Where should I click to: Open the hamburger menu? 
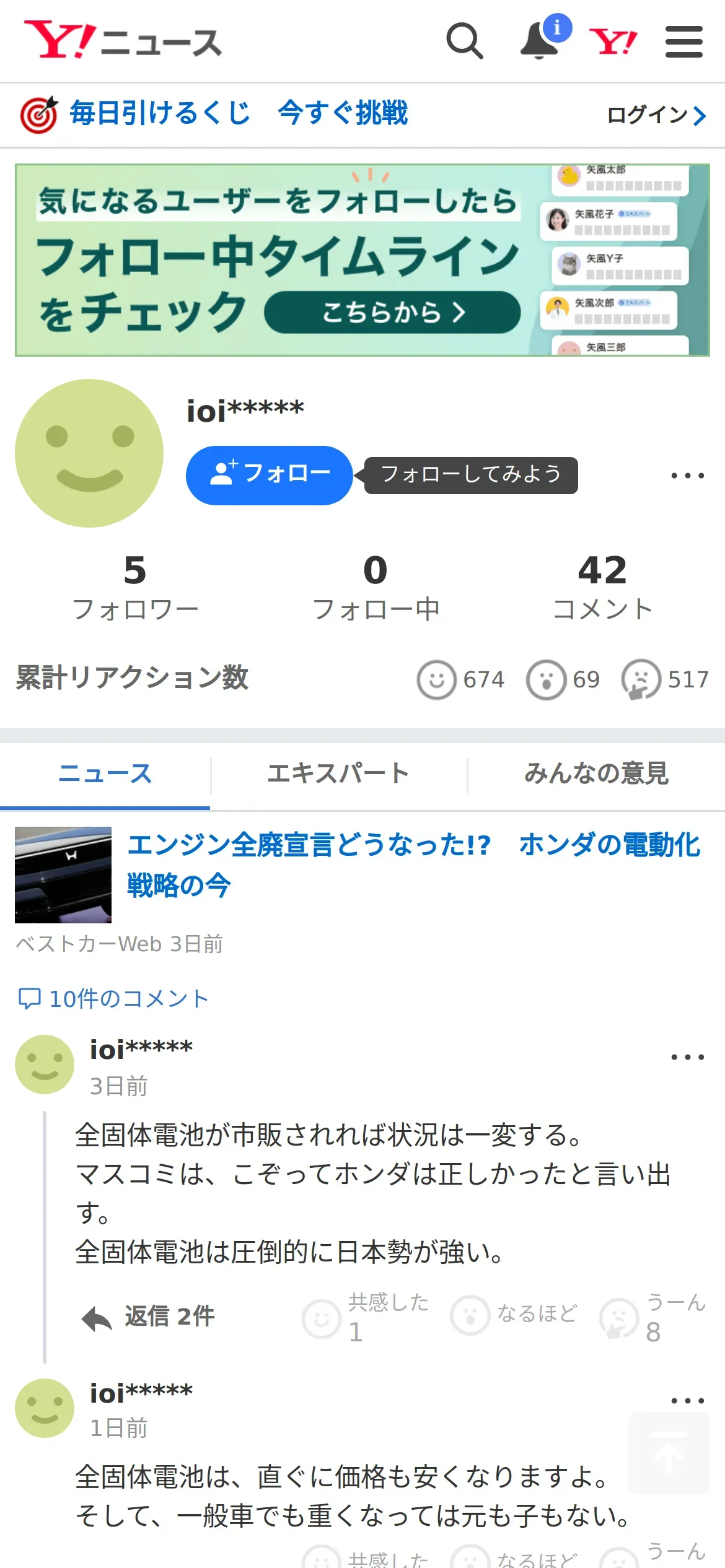(683, 41)
